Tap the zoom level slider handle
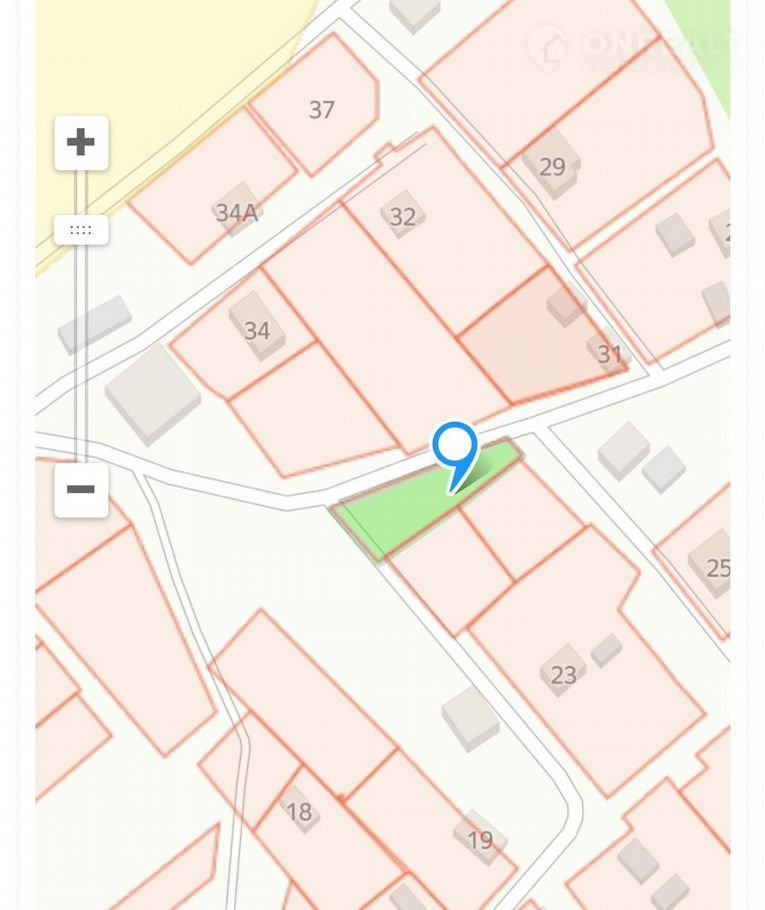 81,230
